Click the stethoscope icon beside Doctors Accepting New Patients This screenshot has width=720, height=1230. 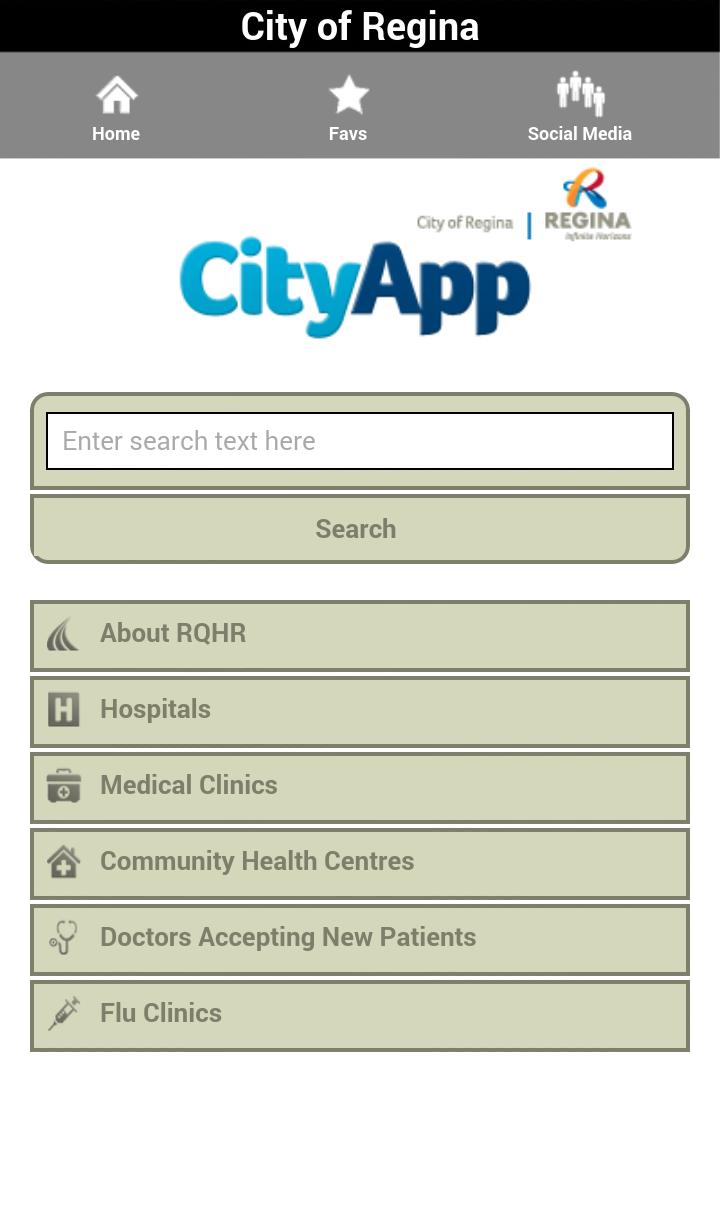[x=64, y=937]
